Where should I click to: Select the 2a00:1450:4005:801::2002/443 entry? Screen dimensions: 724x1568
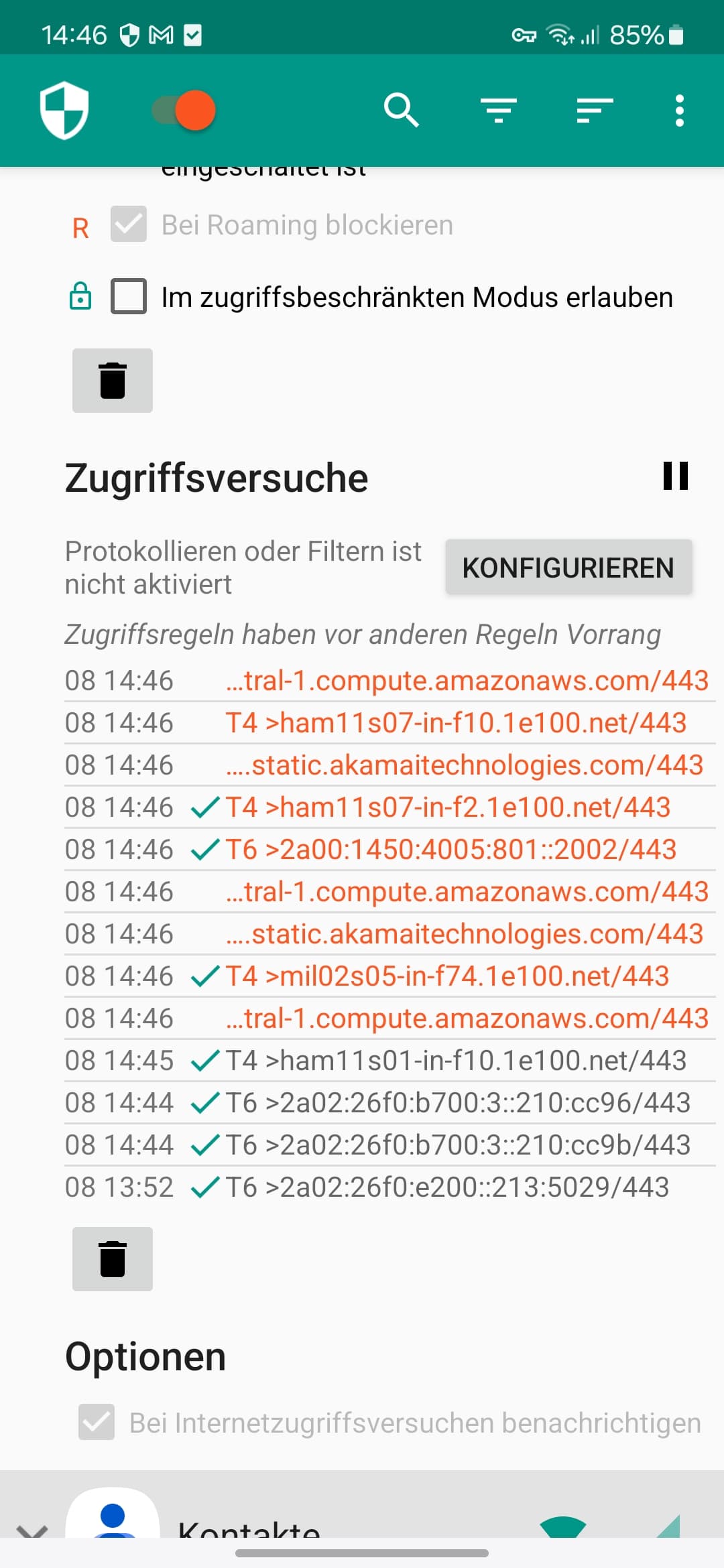390,849
